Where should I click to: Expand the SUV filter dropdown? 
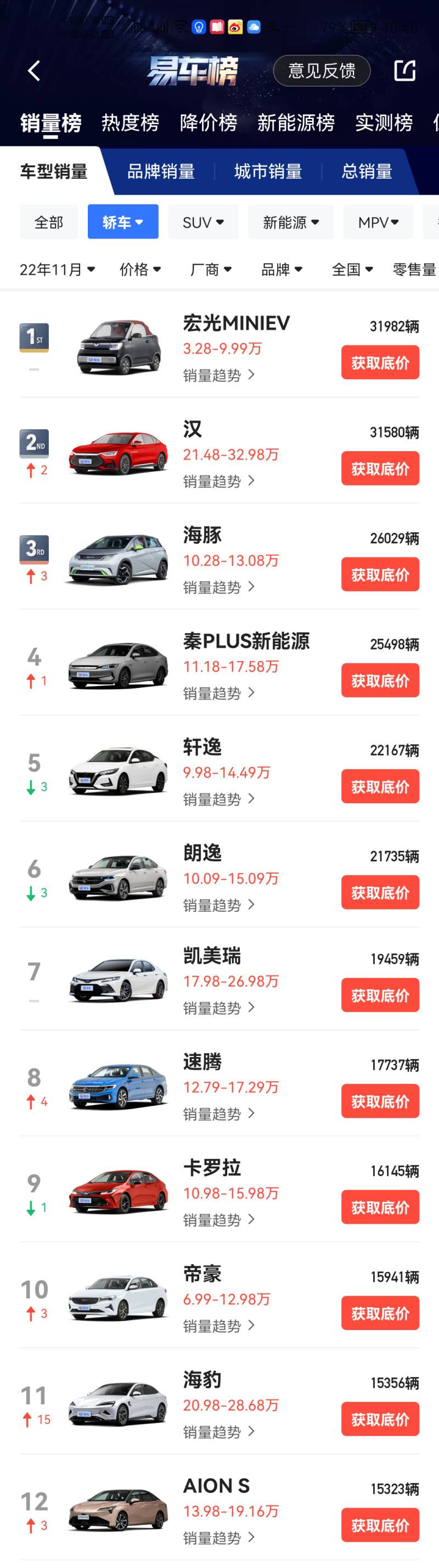point(202,222)
